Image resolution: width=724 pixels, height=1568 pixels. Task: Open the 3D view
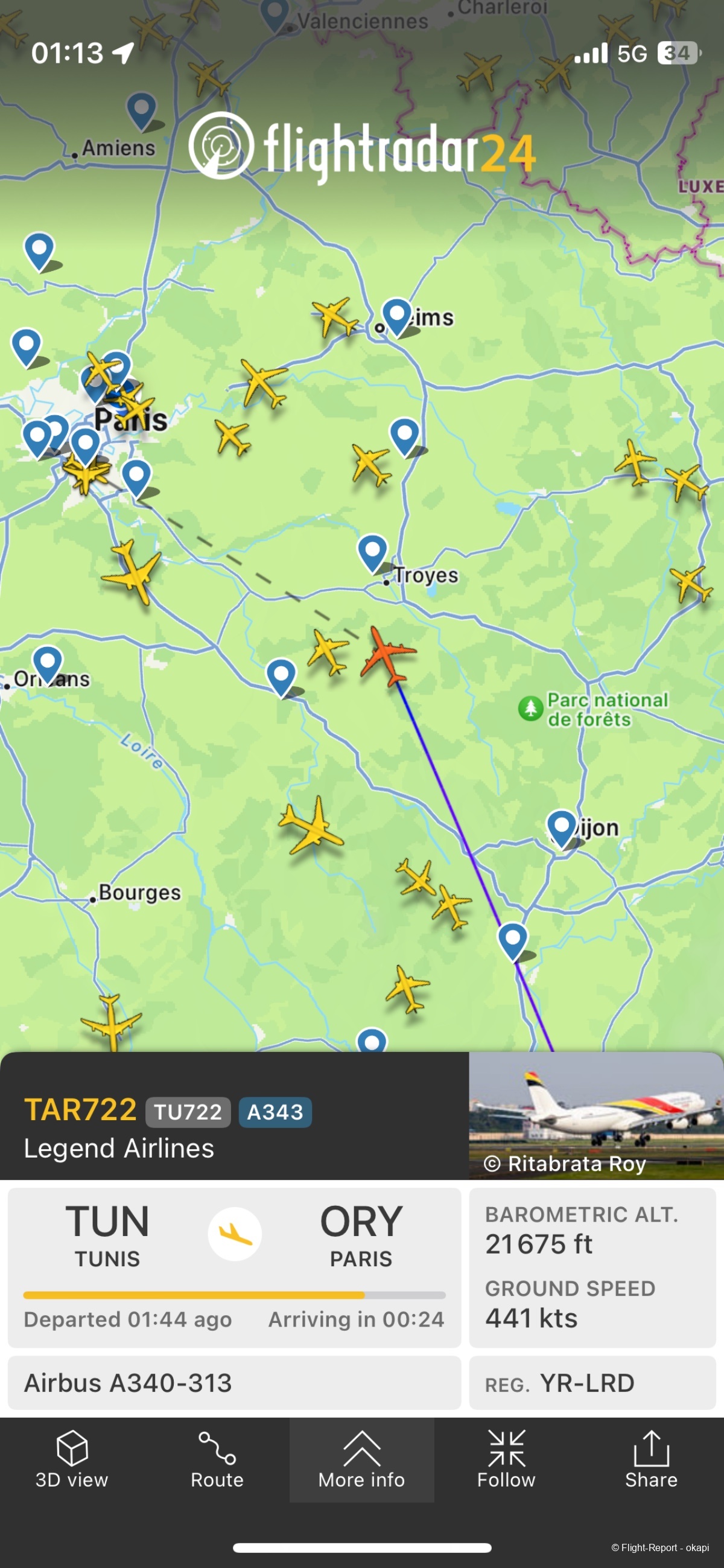(72, 1459)
